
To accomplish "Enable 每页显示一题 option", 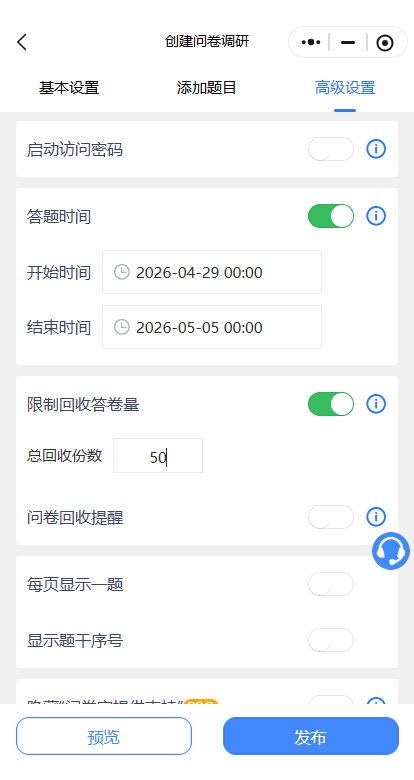I will coord(331,584).
